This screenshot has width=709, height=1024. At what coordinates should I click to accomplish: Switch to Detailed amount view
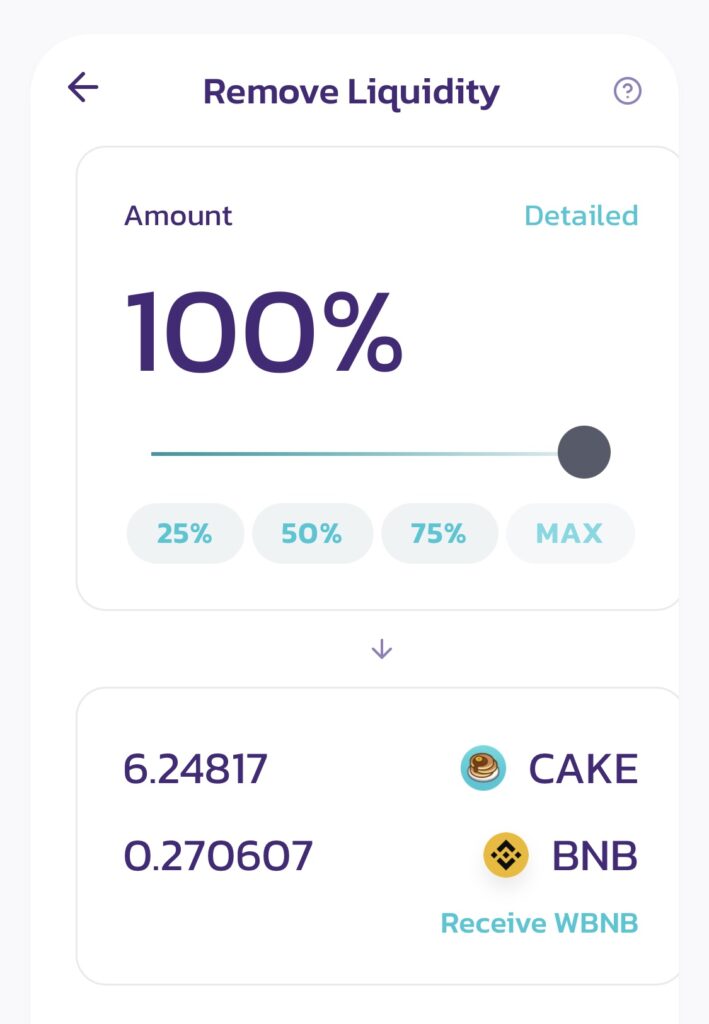click(581, 216)
